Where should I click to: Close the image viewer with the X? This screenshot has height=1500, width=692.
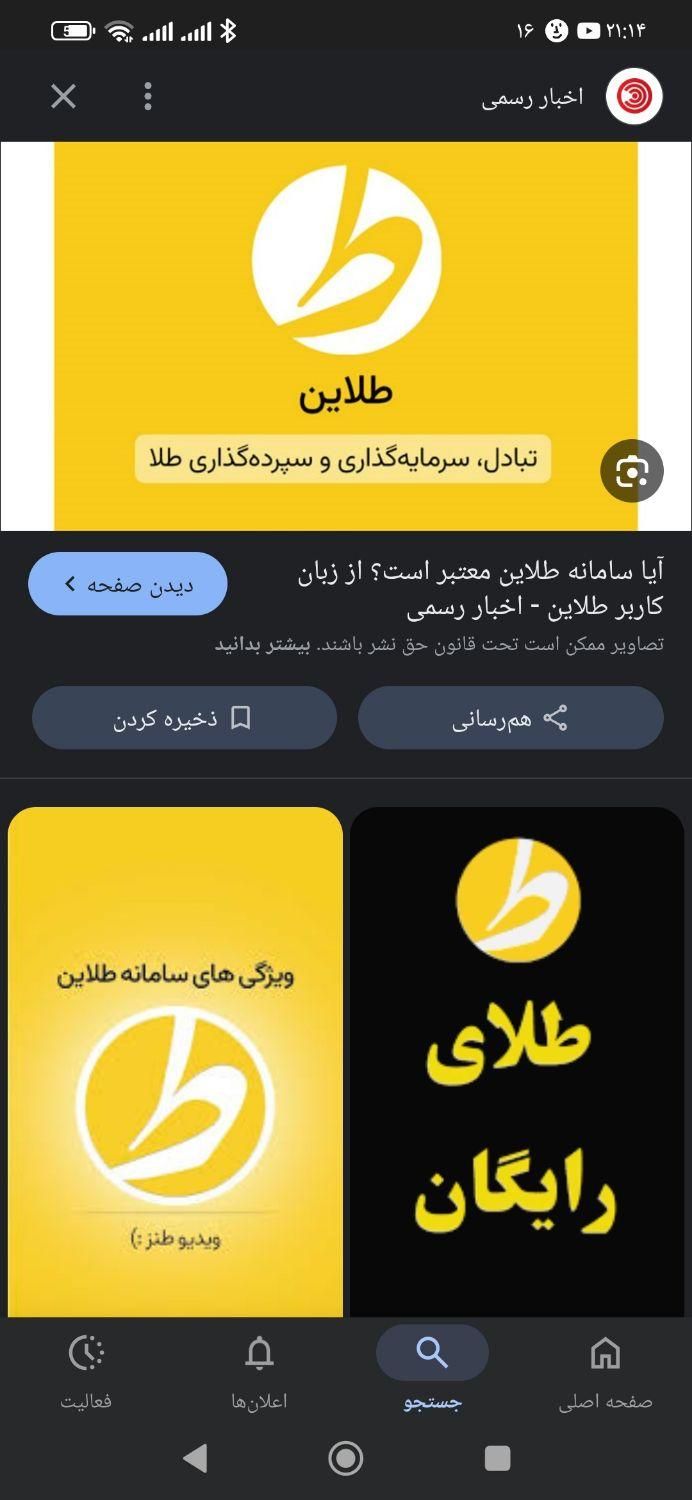(x=63, y=96)
